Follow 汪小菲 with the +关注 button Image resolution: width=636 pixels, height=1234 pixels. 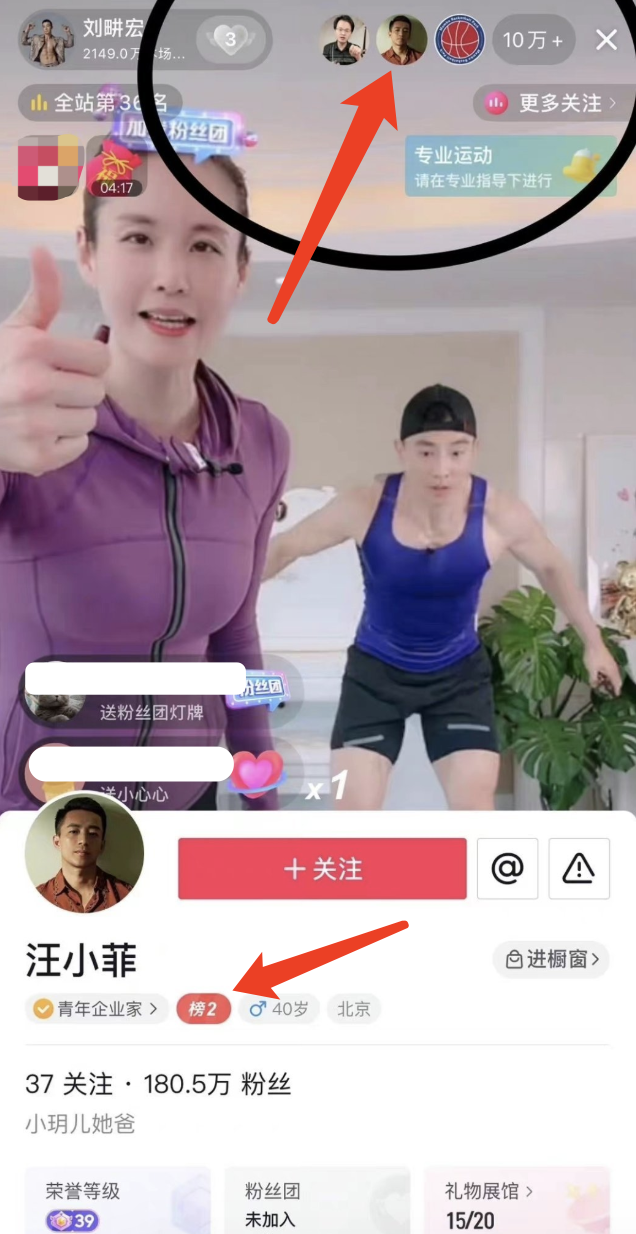322,869
